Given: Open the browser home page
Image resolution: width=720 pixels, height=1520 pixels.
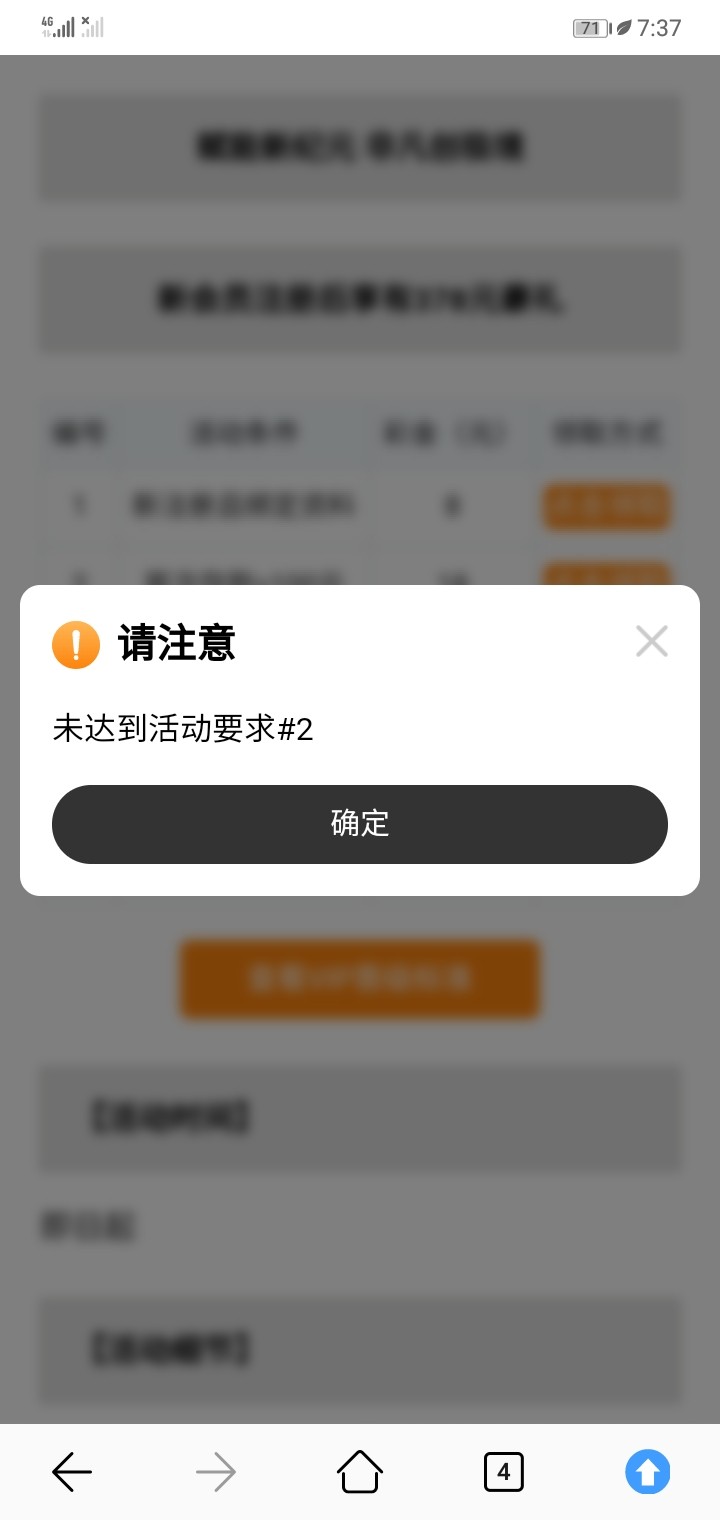Looking at the screenshot, I should [x=360, y=1472].
